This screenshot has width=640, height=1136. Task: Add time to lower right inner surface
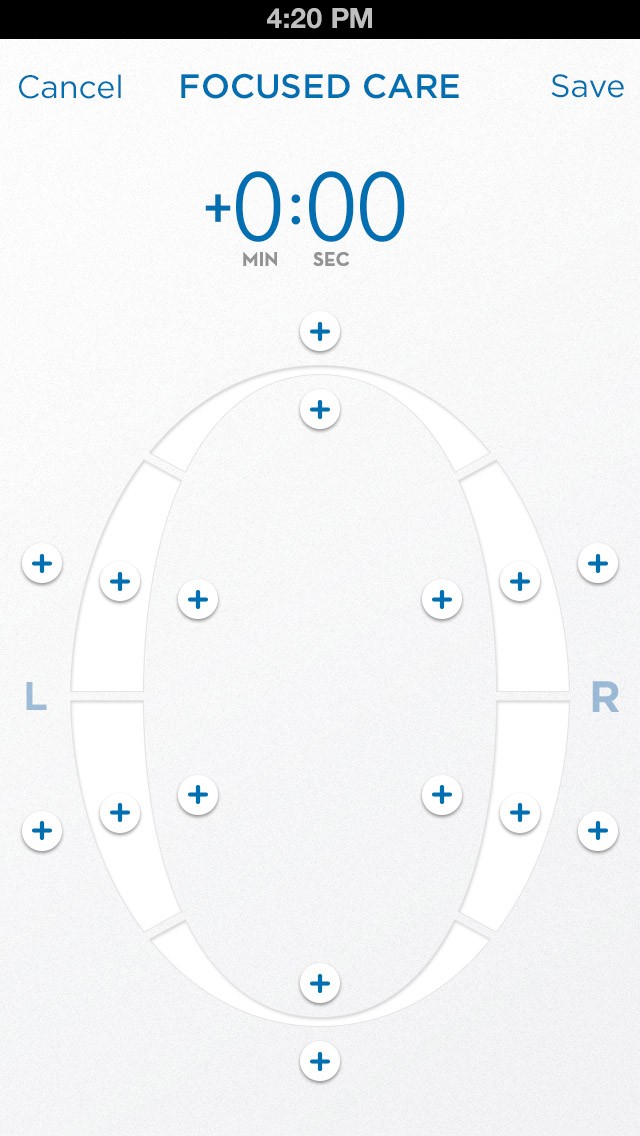pos(441,795)
